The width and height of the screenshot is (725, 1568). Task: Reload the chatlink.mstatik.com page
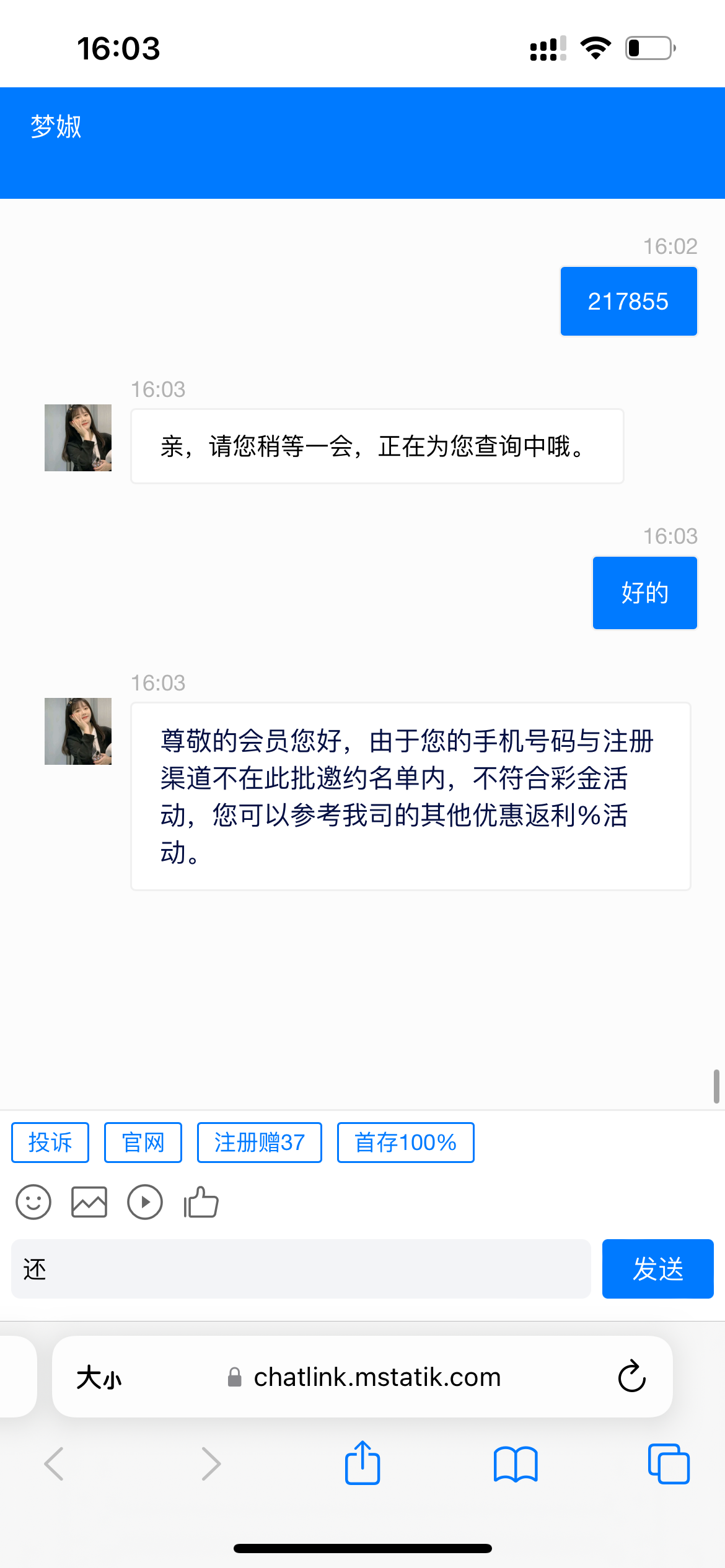click(631, 1377)
